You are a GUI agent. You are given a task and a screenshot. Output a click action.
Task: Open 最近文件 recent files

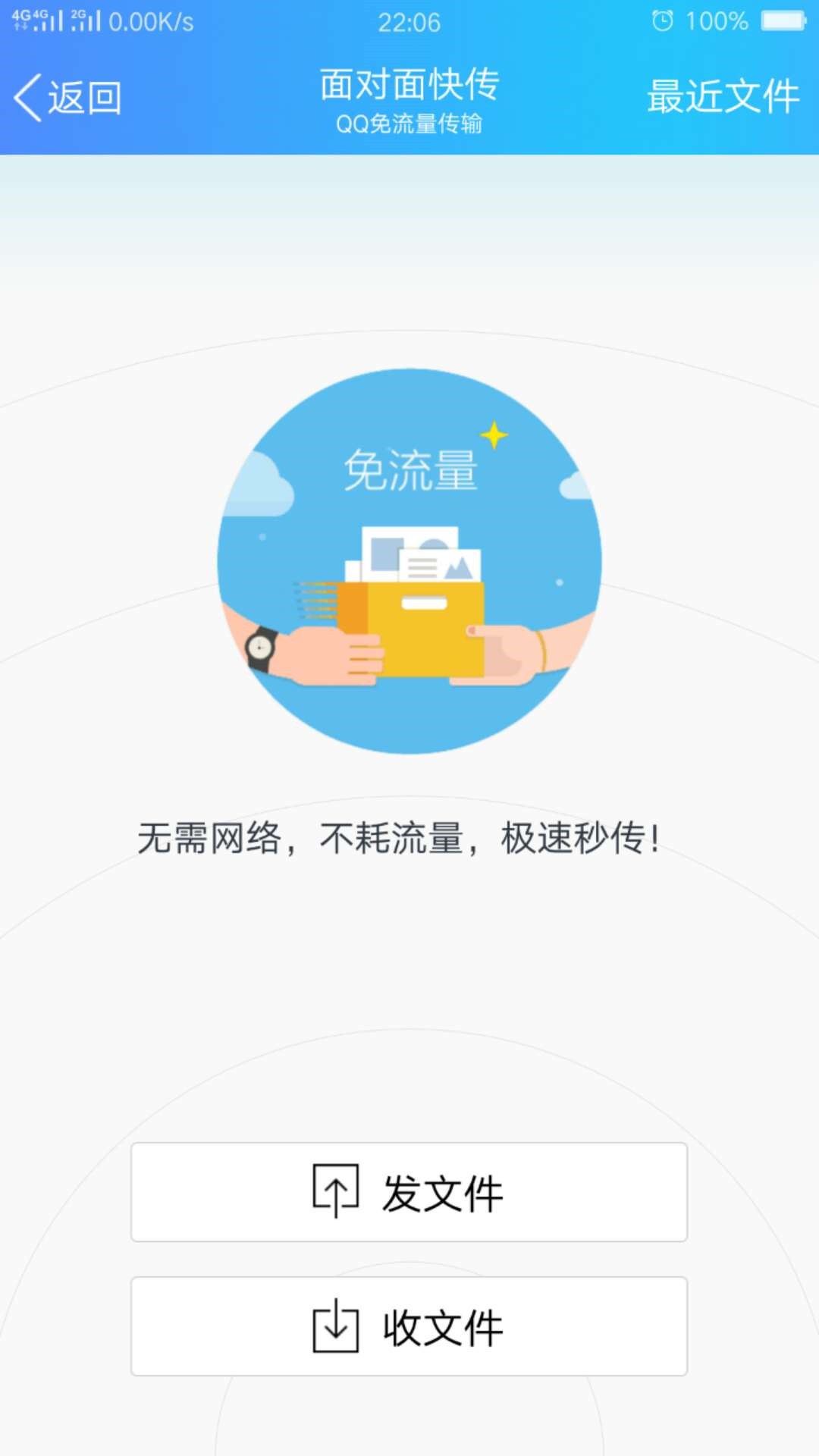pyautogui.click(x=723, y=97)
